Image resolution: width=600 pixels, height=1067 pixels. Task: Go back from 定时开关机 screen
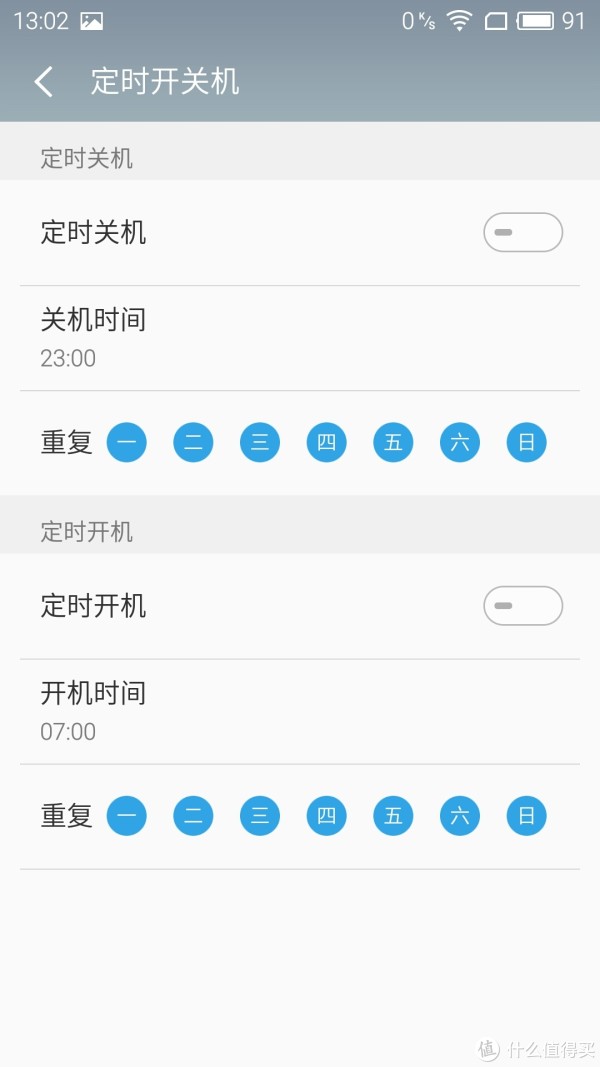[x=44, y=82]
